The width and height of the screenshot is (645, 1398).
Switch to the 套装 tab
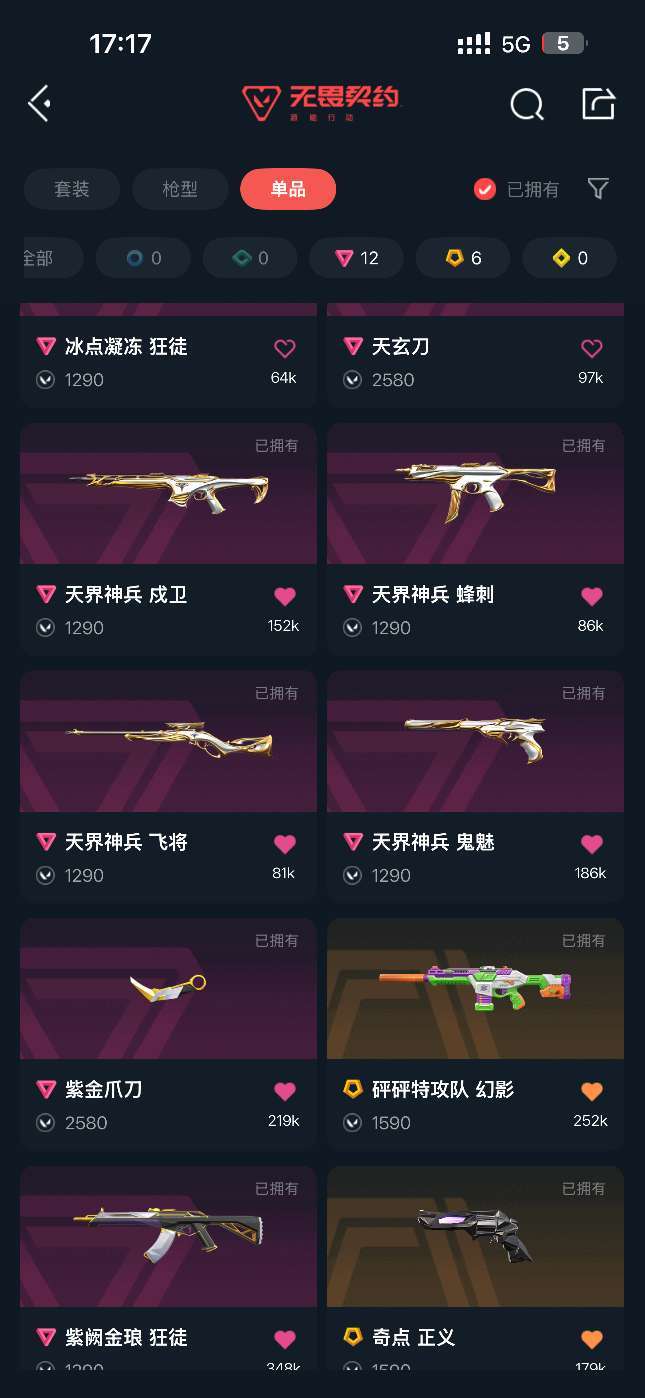click(72, 189)
